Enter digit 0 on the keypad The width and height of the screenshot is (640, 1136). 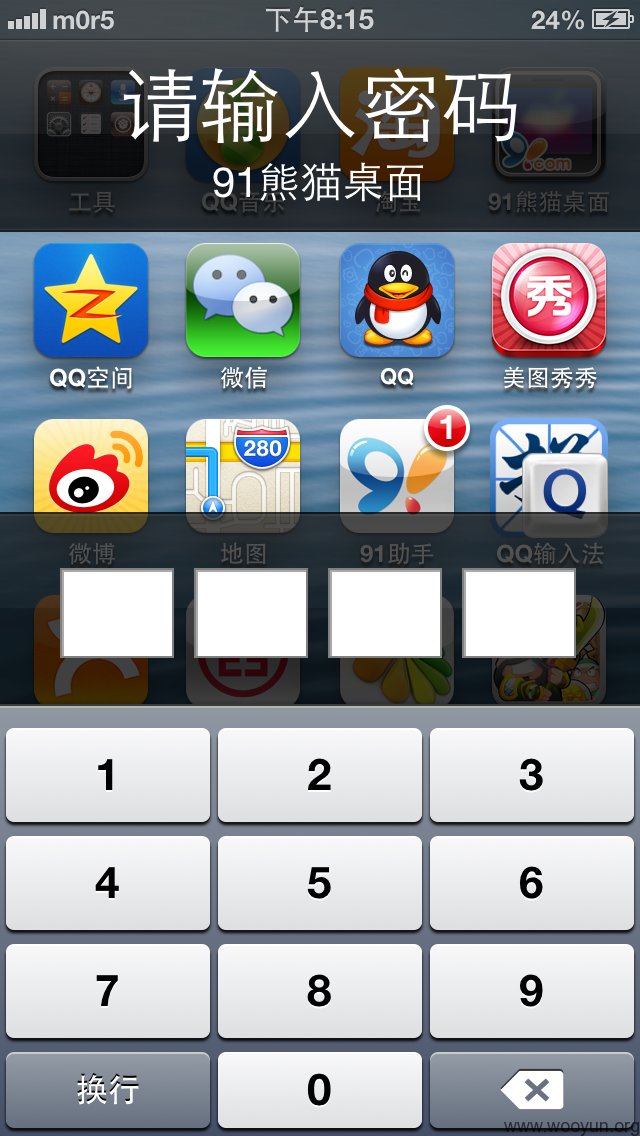point(320,1089)
